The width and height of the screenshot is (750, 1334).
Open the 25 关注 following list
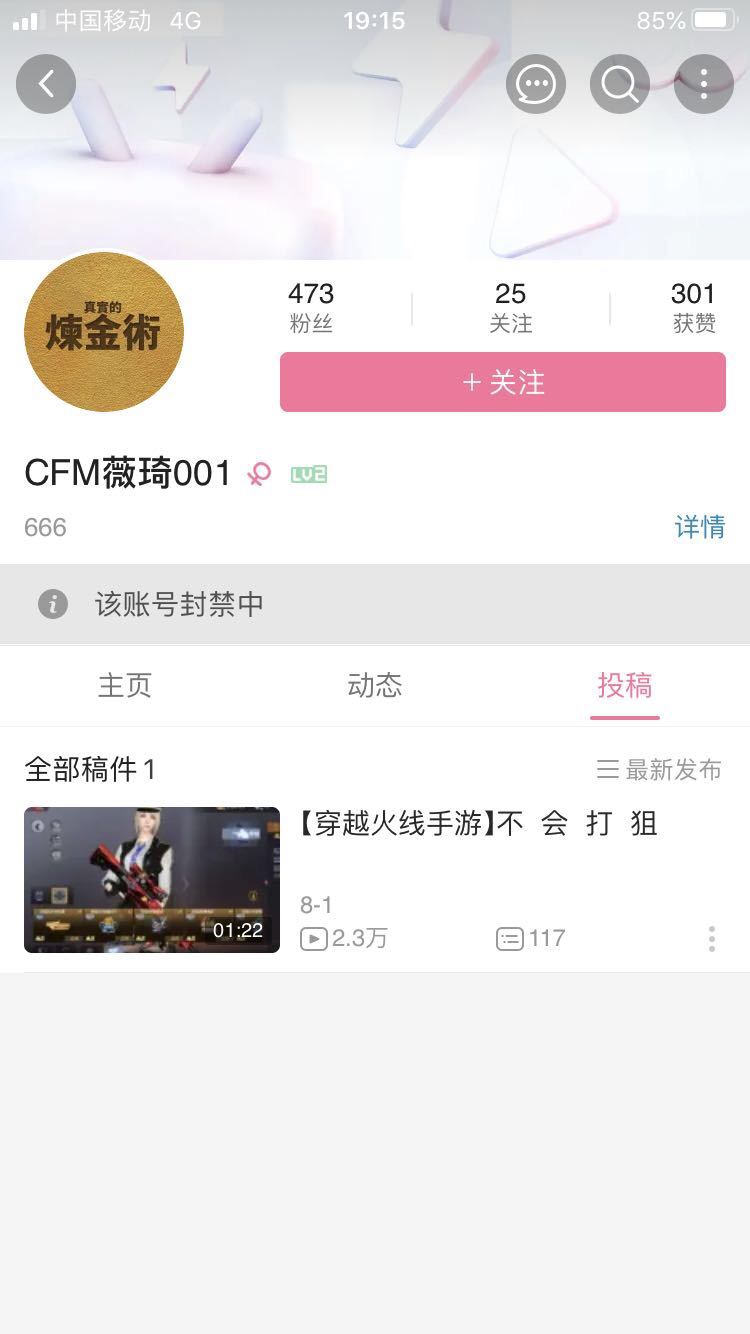510,307
